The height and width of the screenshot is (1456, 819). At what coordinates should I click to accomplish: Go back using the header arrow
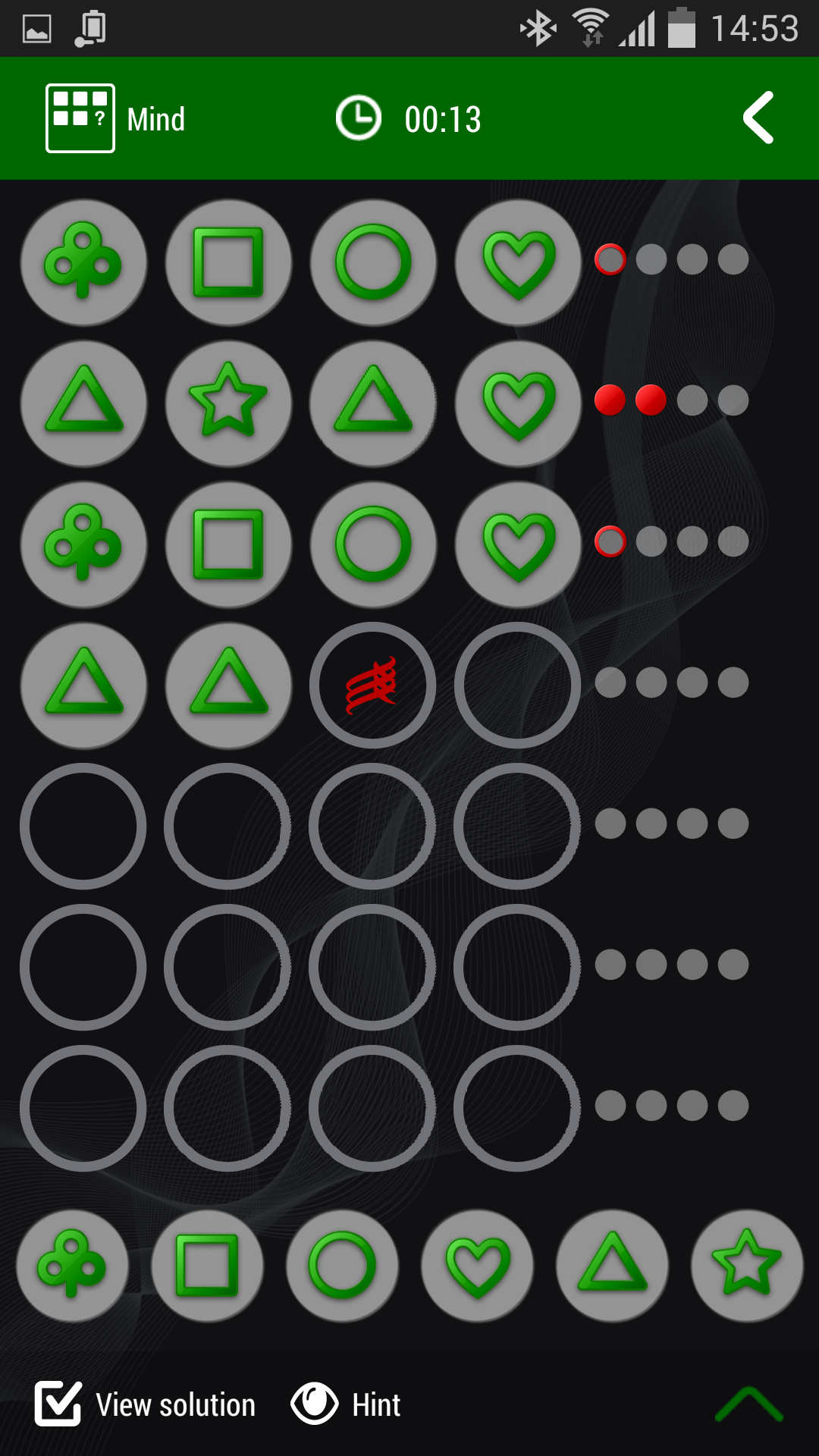pyautogui.click(x=758, y=118)
